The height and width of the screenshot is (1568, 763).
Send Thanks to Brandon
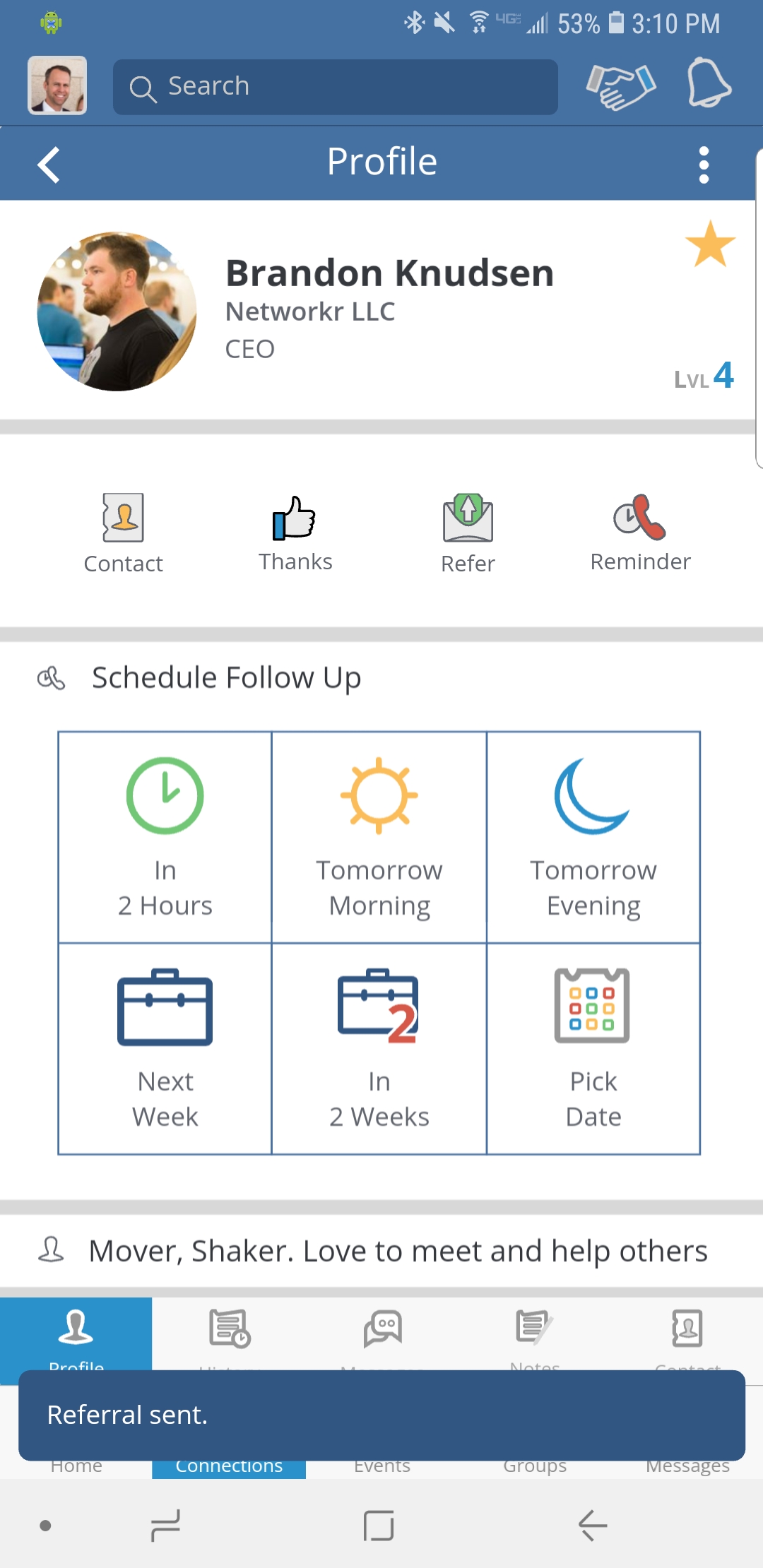pos(295,533)
